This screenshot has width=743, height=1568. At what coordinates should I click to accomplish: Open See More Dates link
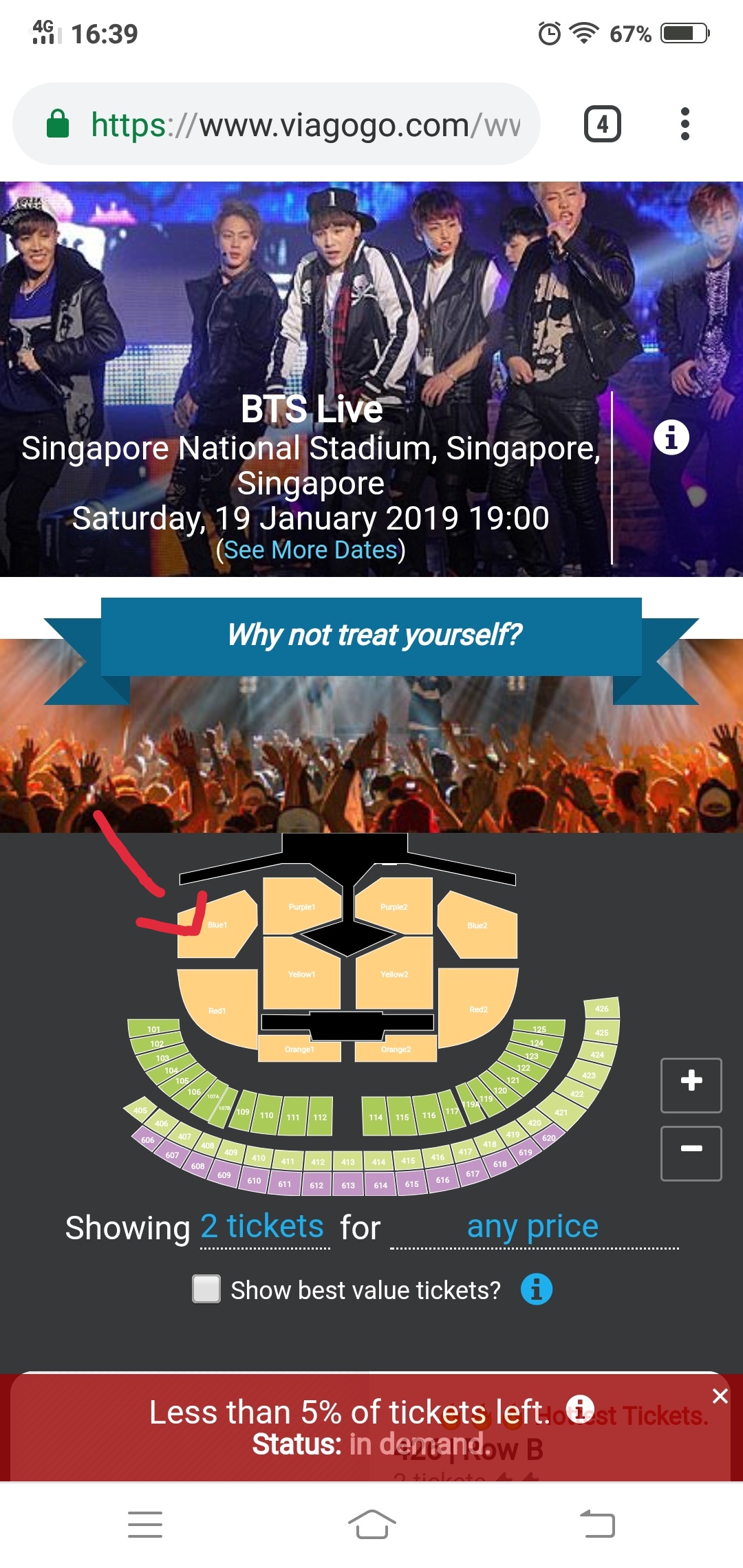[310, 550]
